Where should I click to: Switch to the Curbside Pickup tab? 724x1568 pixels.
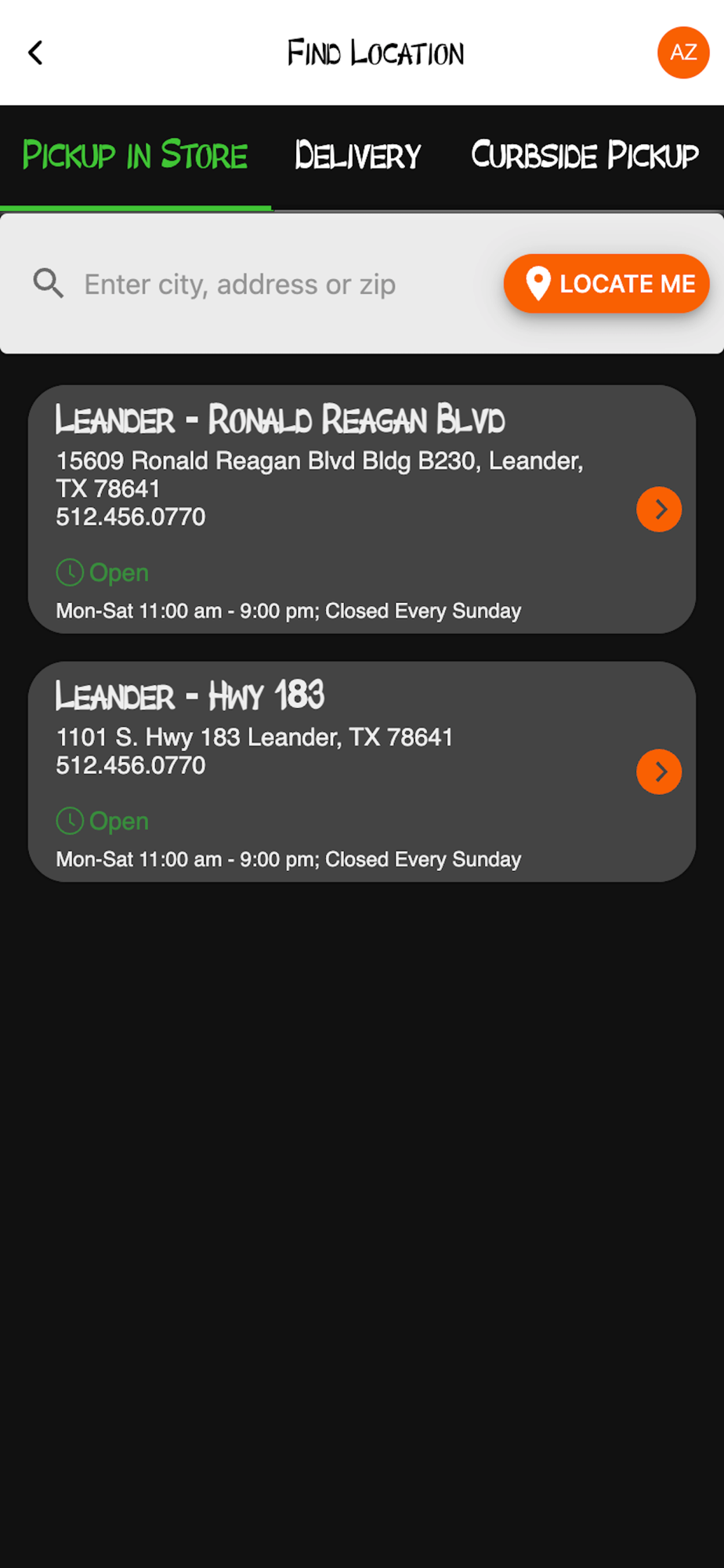point(585,155)
